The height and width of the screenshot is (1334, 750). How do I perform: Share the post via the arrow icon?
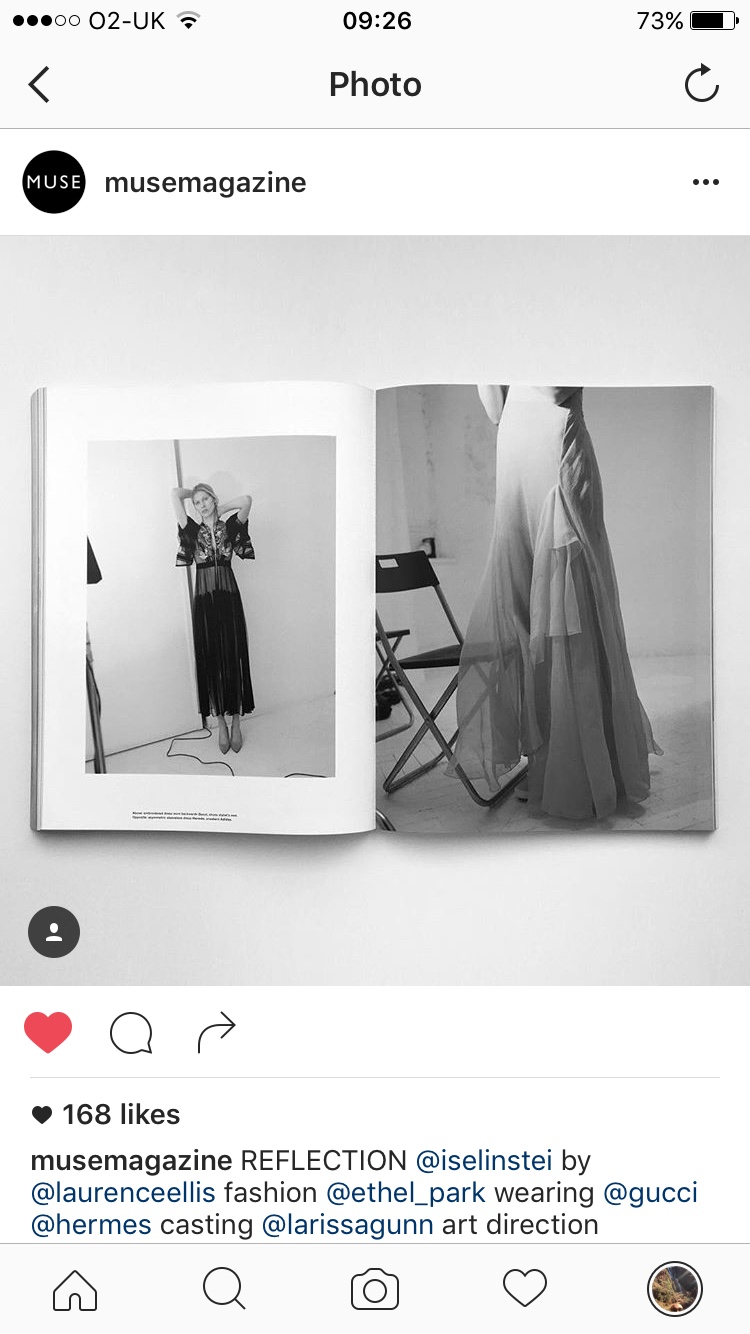point(216,1033)
